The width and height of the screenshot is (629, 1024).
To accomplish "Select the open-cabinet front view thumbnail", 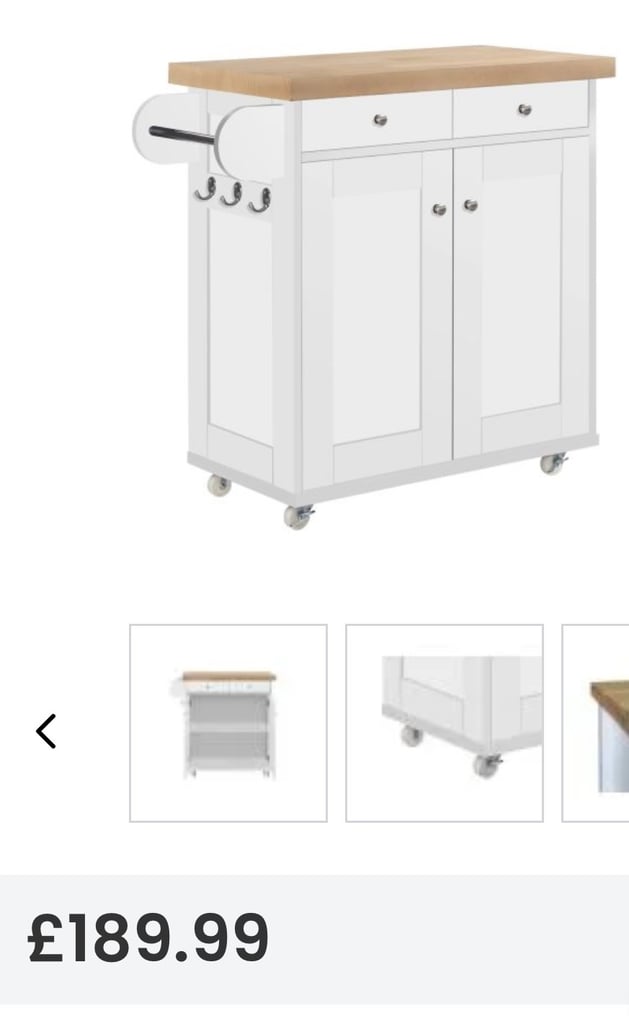I will tap(229, 723).
